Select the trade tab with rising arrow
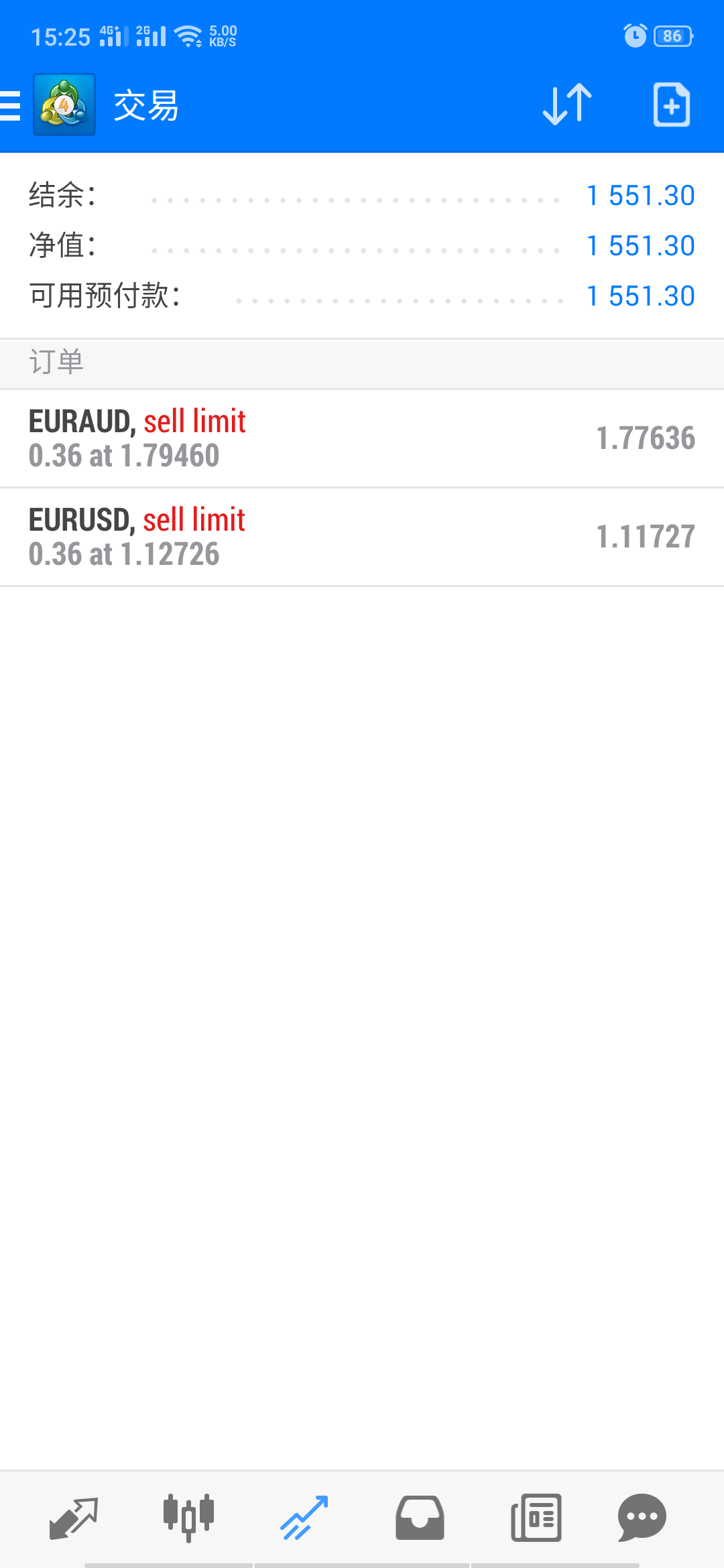Viewport: 724px width, 1568px height. pos(304,1518)
